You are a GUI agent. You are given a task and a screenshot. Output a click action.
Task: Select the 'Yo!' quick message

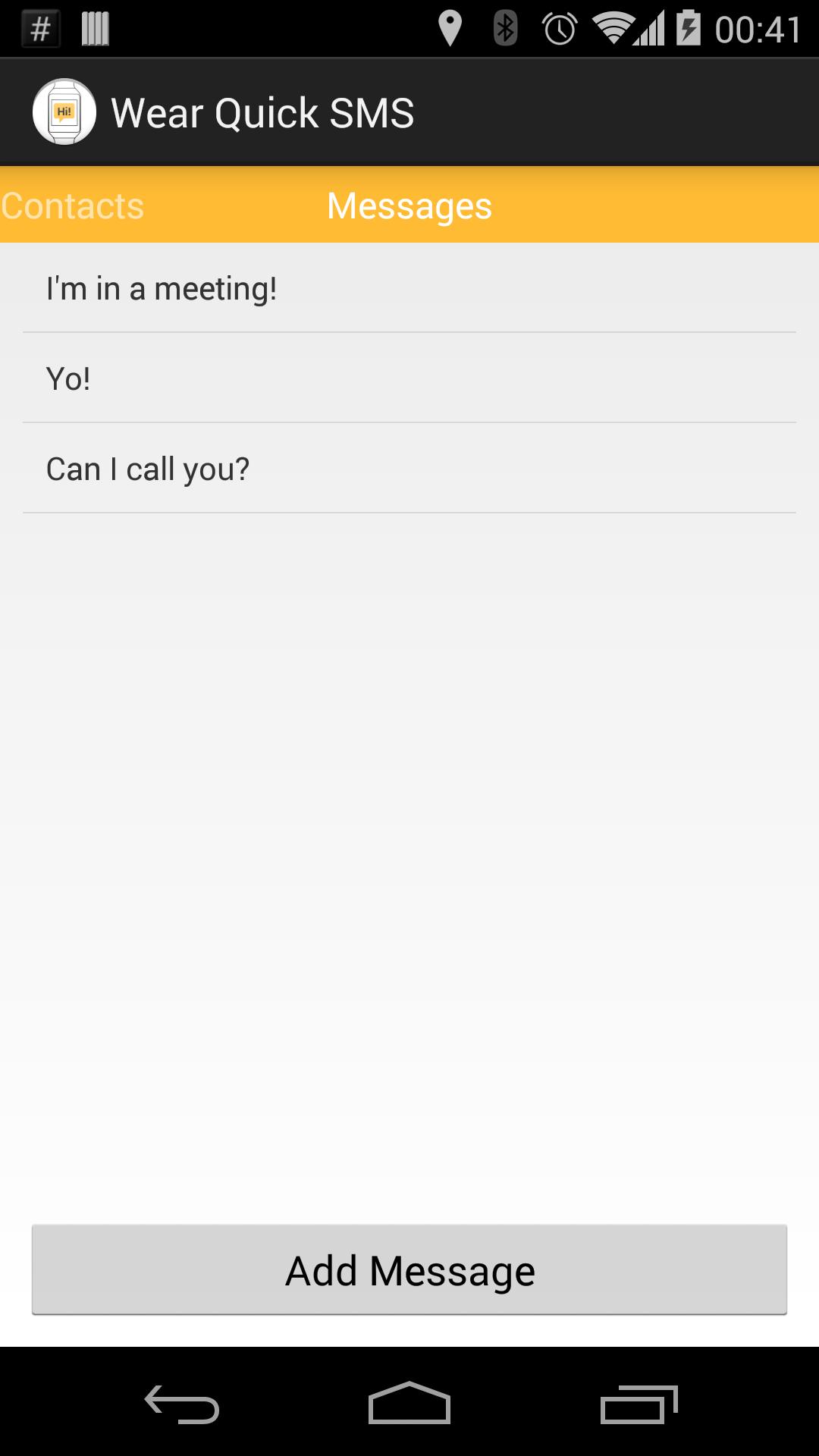pyautogui.click(x=409, y=378)
